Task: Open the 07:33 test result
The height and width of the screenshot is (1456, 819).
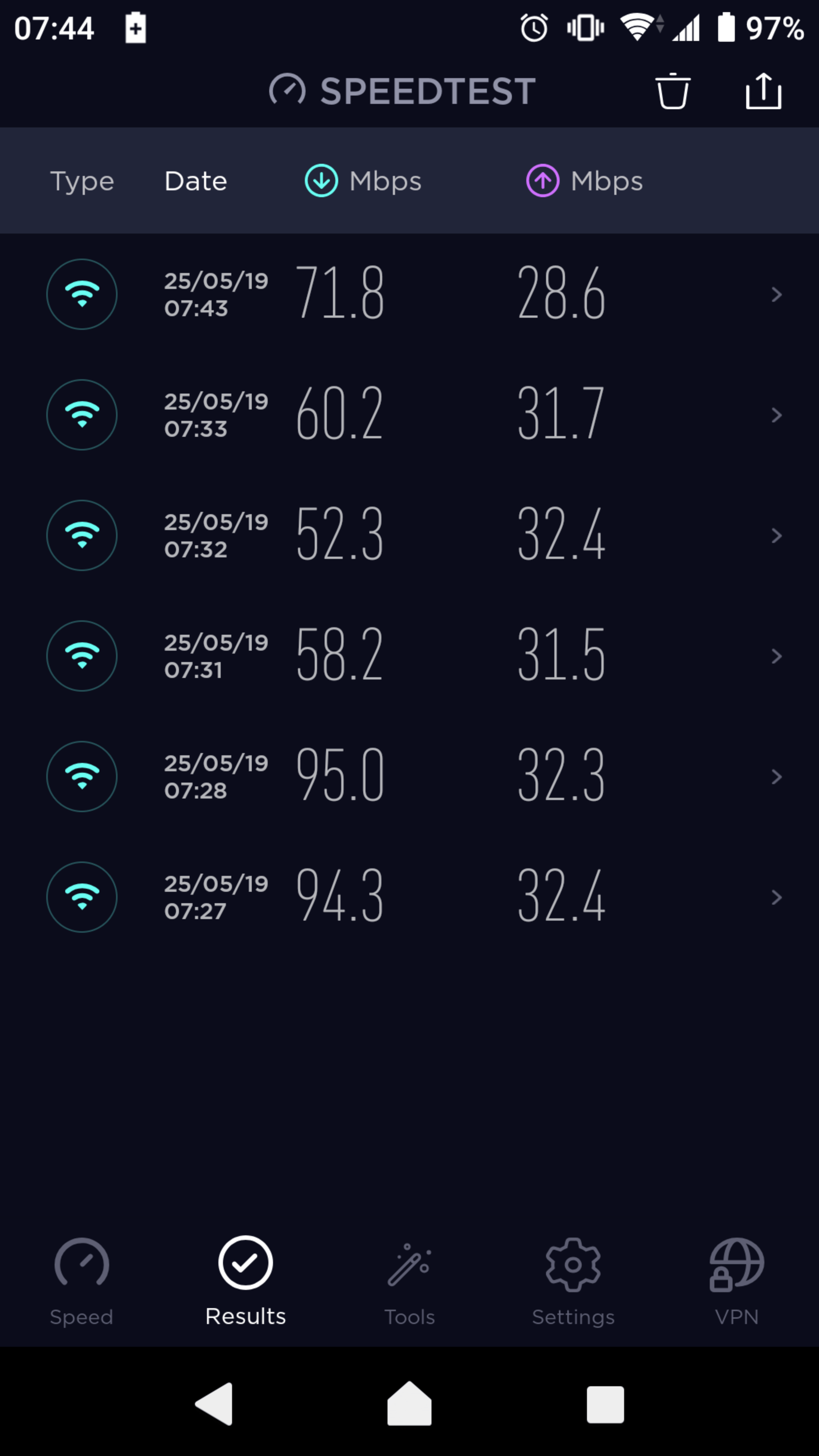Action: 409,415
